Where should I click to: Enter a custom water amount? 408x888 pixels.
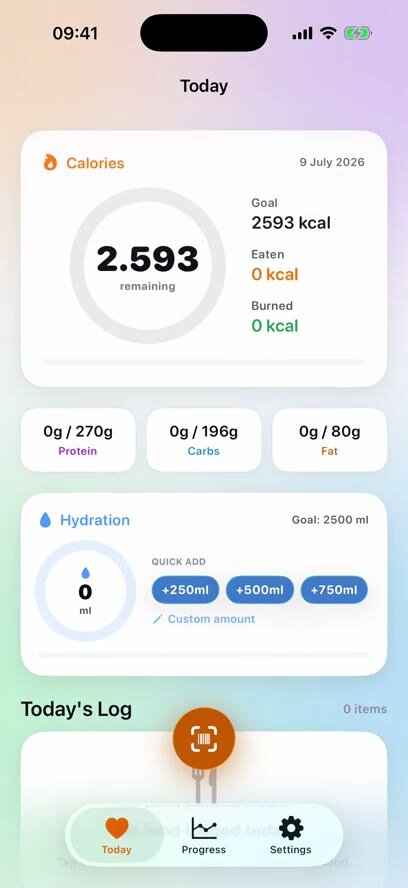tap(204, 619)
